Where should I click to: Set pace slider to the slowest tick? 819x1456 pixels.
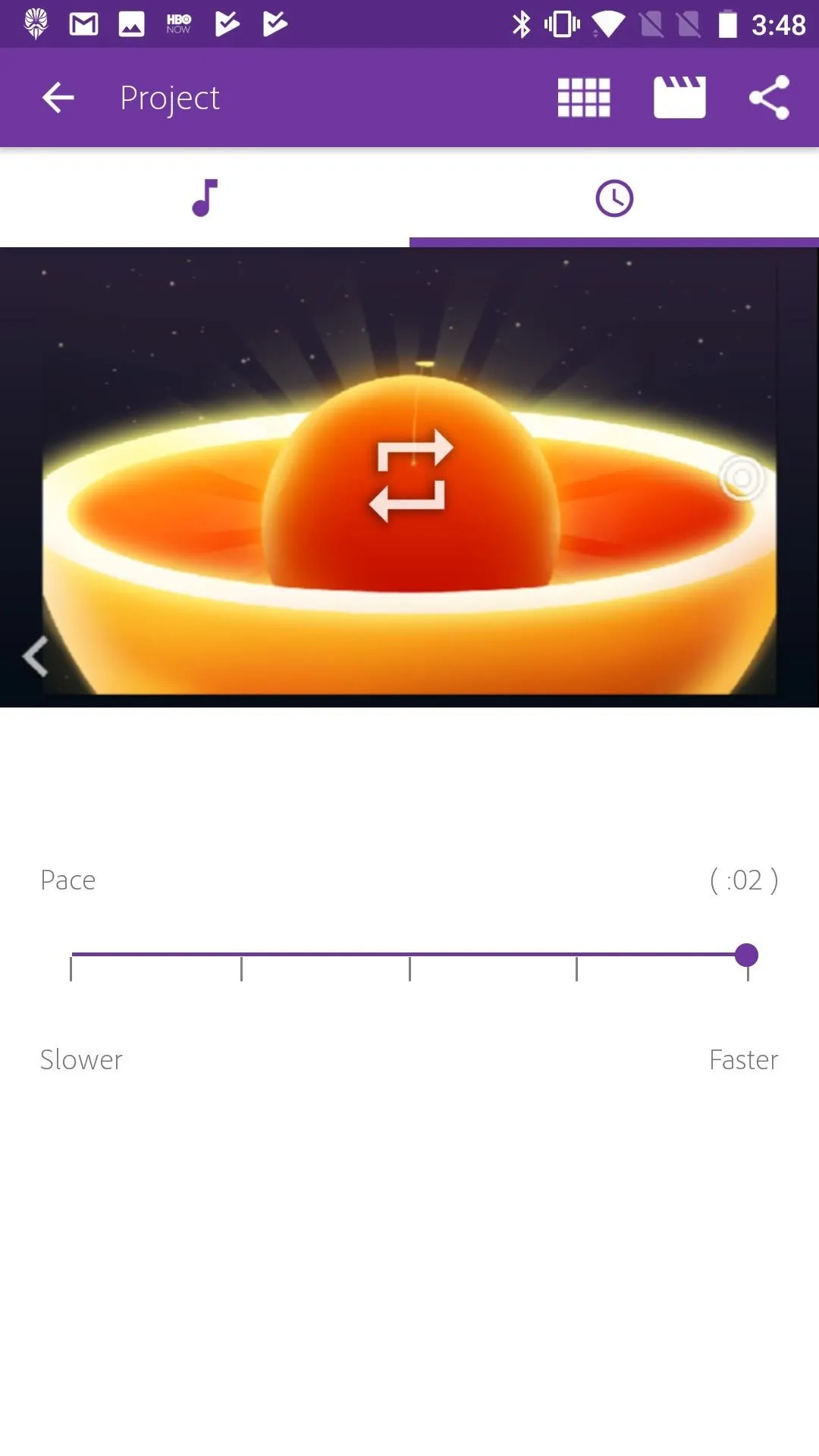(x=71, y=968)
